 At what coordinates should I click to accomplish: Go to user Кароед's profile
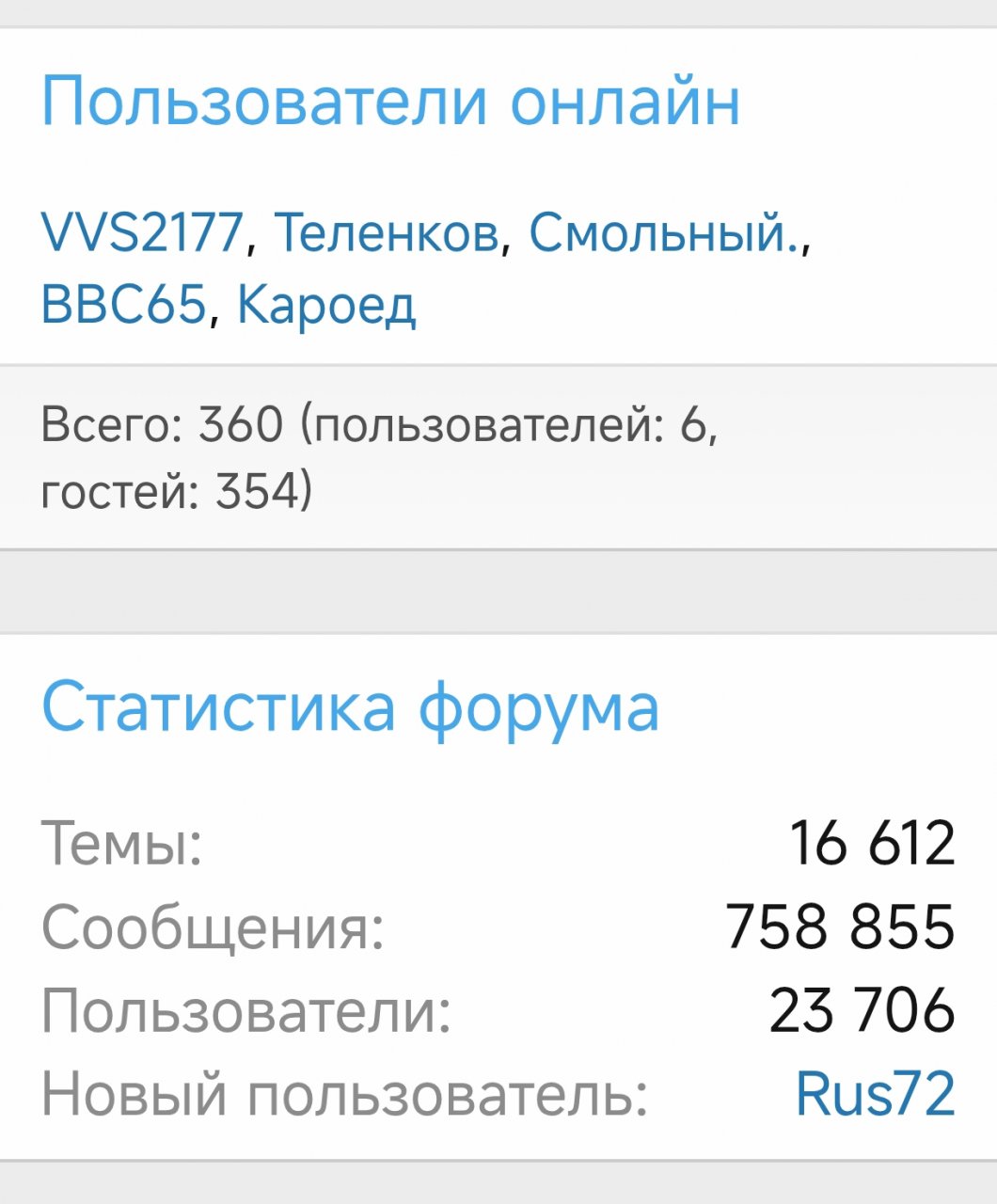pos(325,305)
